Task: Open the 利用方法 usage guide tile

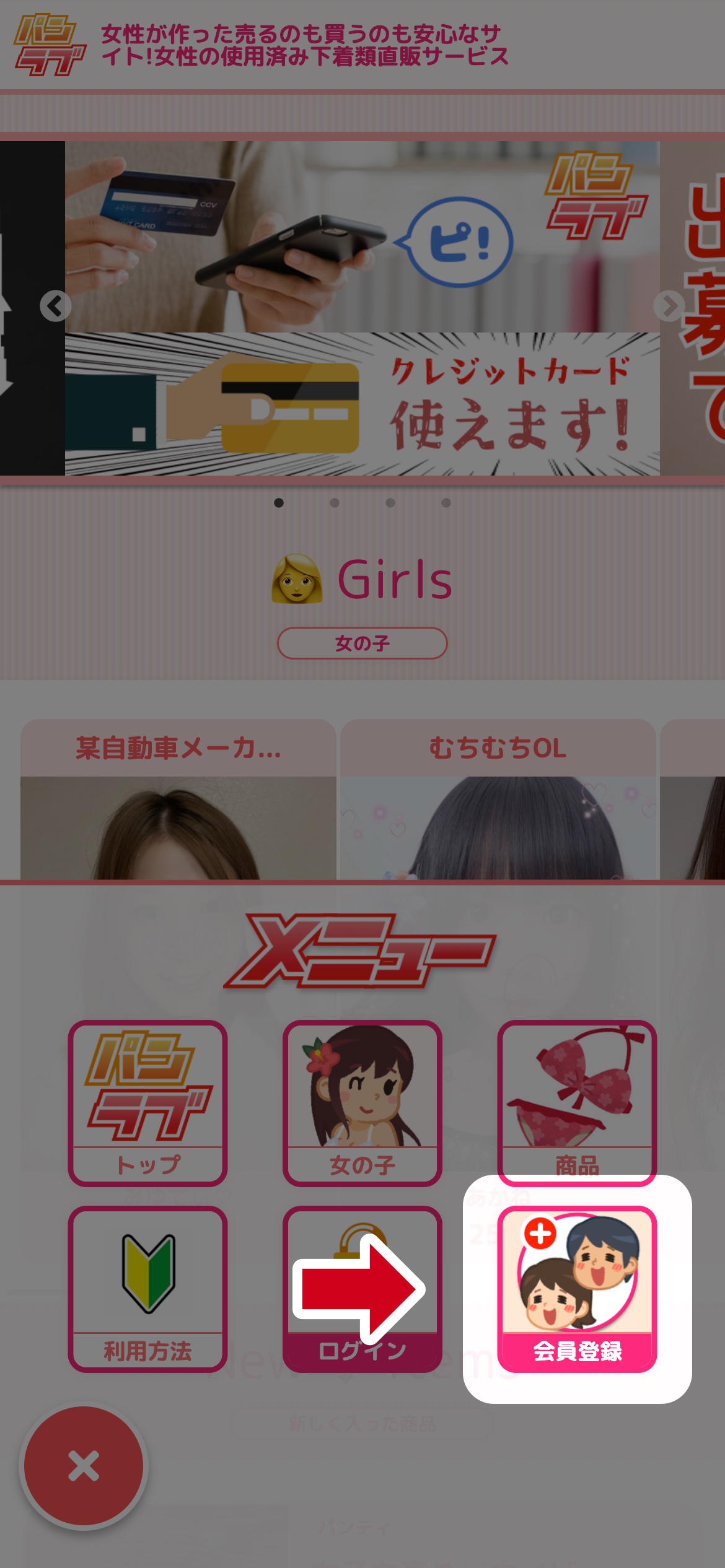Action: point(147,1289)
